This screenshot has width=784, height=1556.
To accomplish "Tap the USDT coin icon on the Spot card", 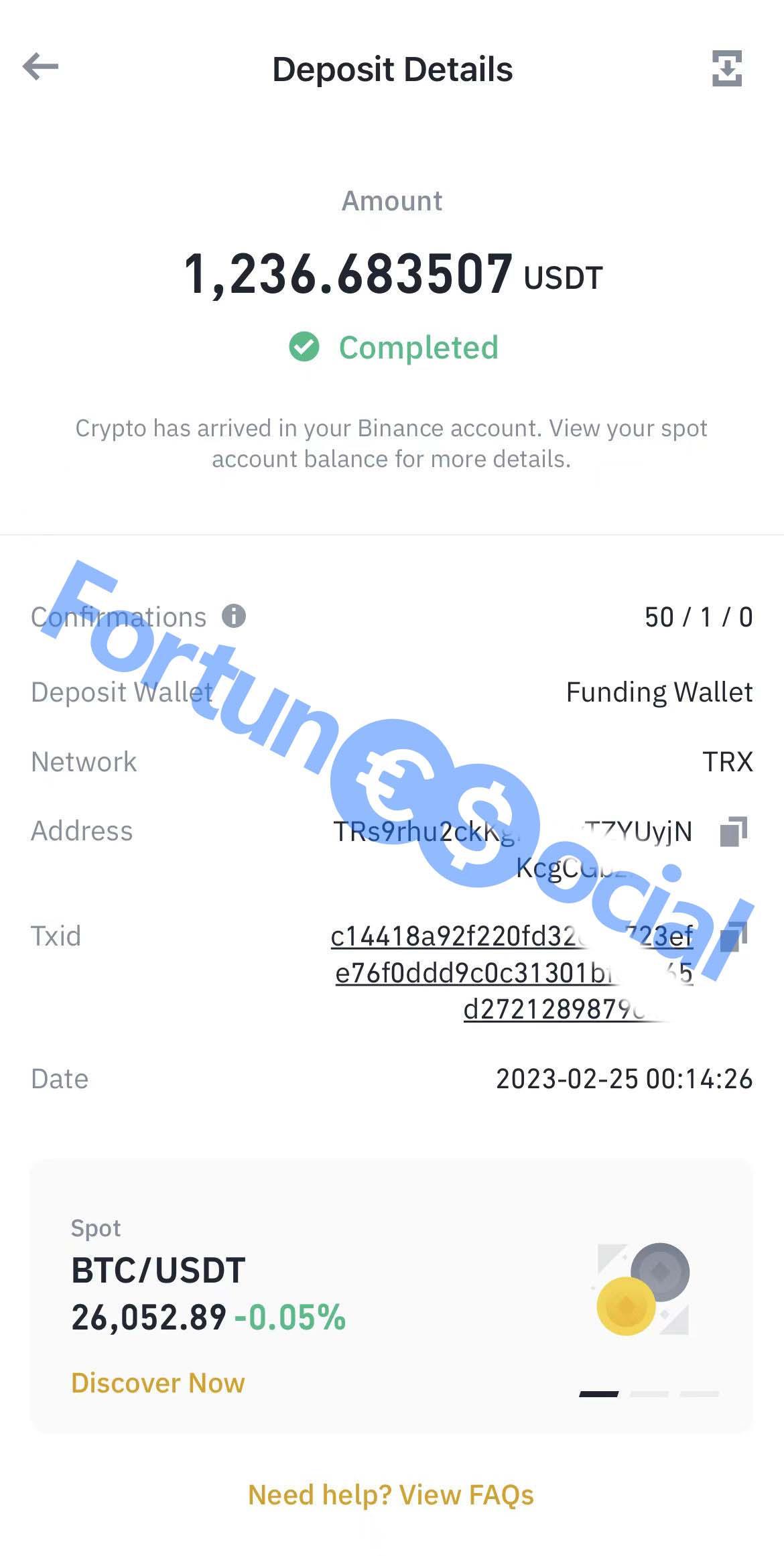I will pyautogui.click(x=661, y=1272).
